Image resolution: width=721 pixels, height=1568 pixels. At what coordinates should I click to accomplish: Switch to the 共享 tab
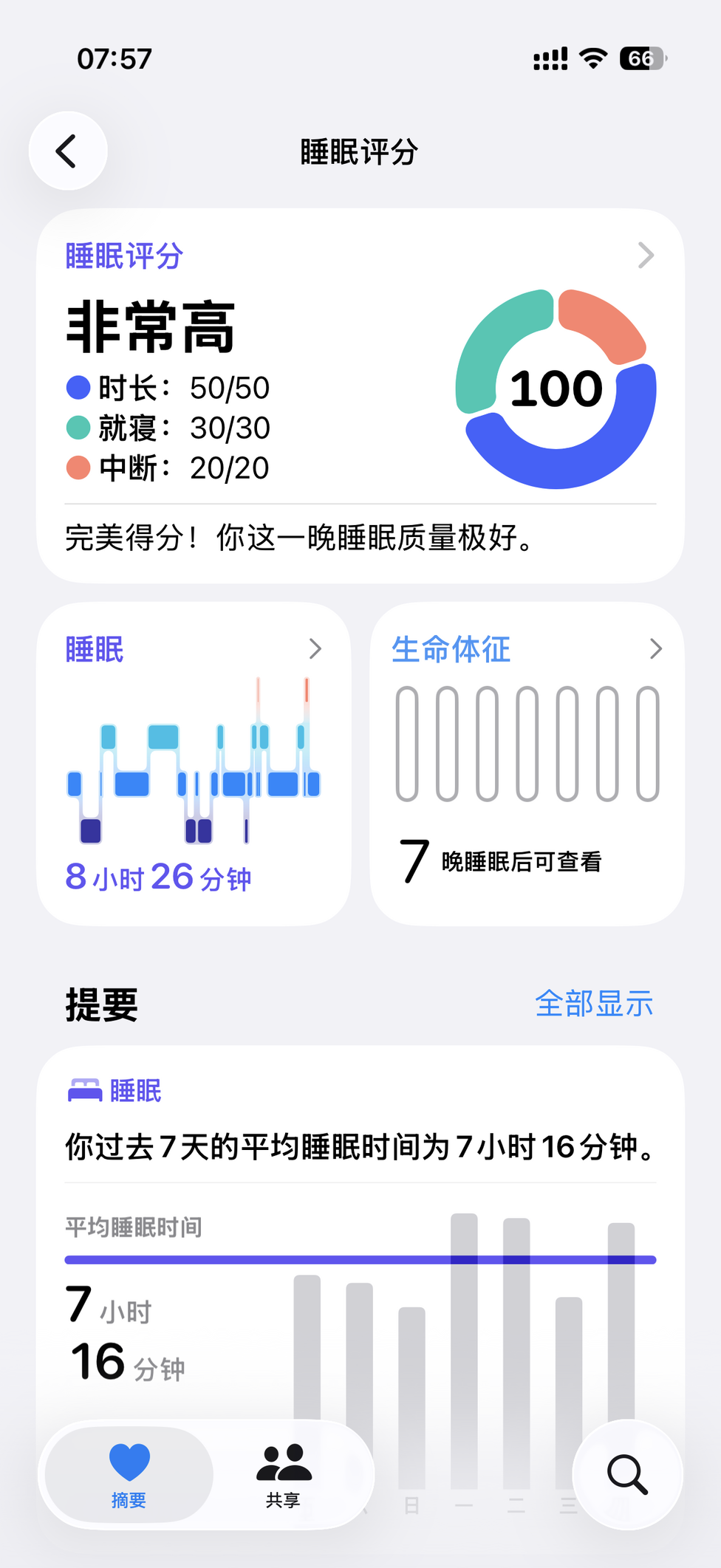[x=284, y=1474]
